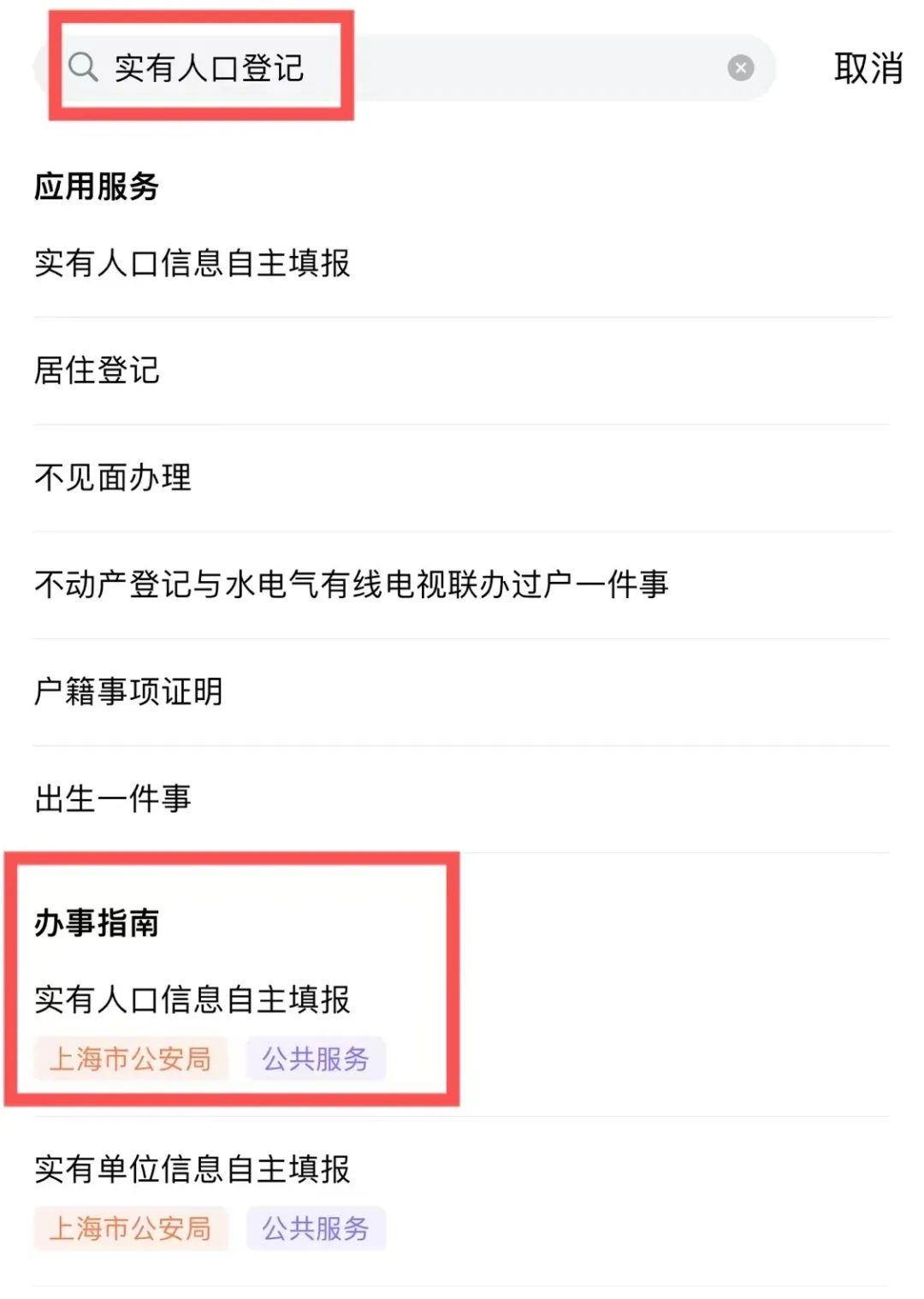Viewport: 924px width, 1299px height.
Task: Open the 居住登记 service
Action: click(x=97, y=371)
